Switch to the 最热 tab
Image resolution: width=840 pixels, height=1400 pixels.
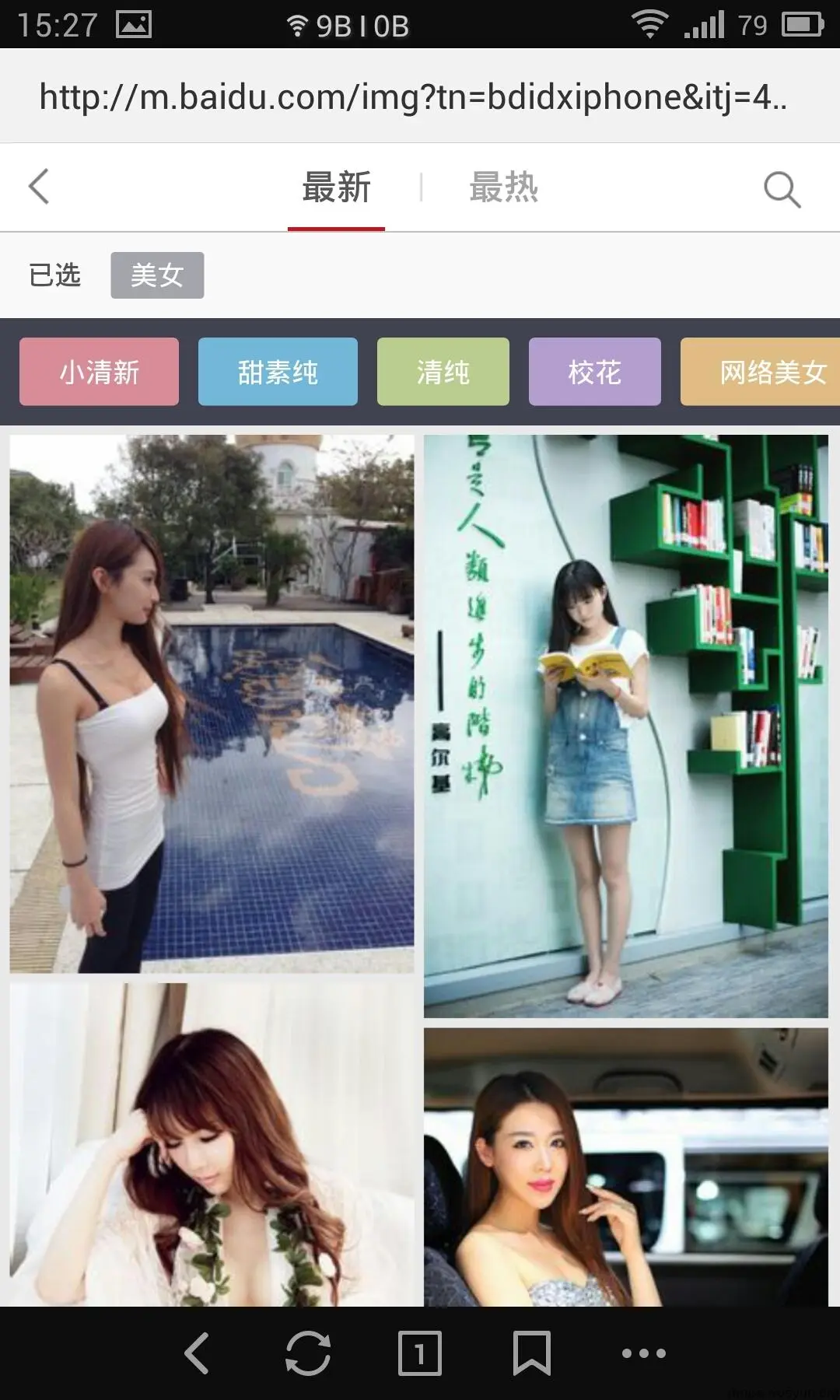coord(503,188)
